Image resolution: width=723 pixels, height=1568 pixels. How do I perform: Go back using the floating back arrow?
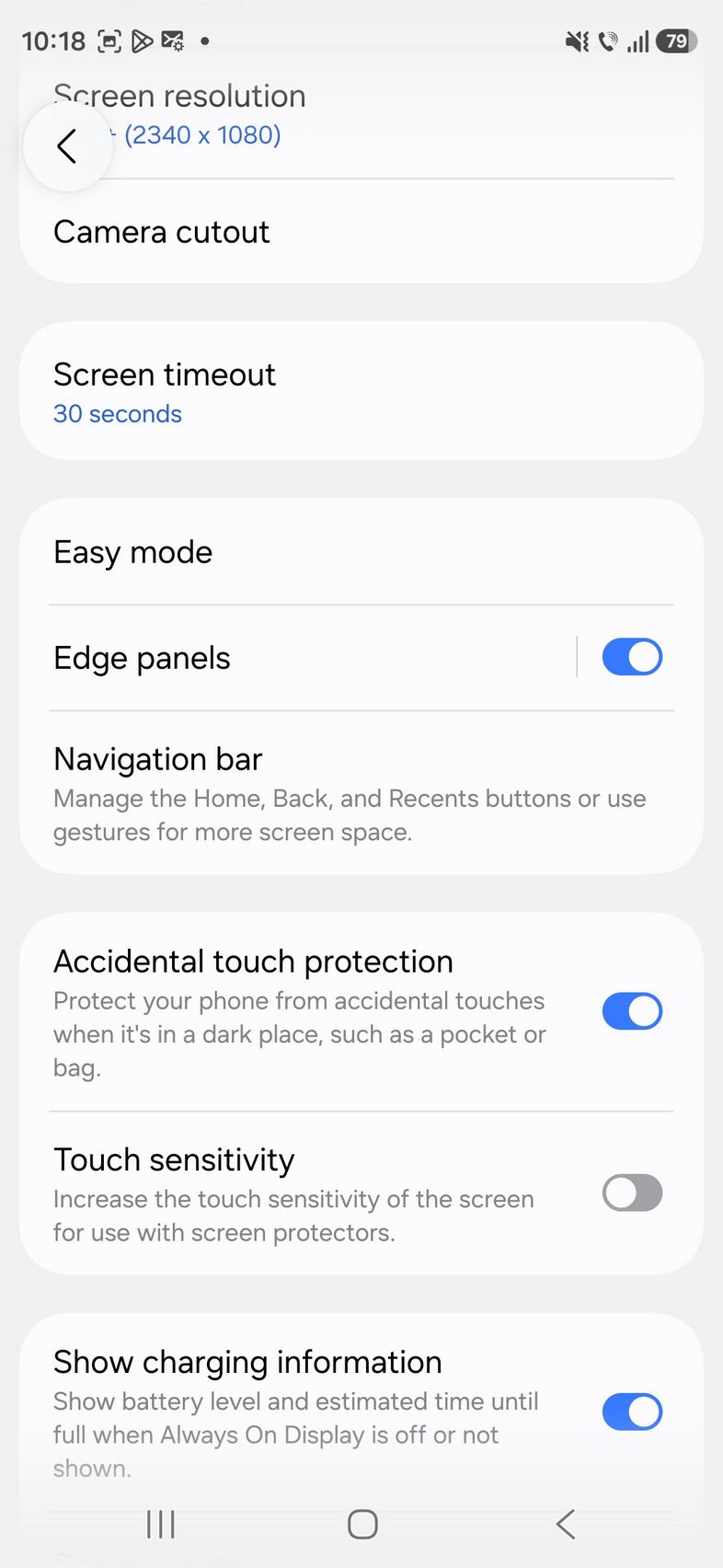point(67,146)
